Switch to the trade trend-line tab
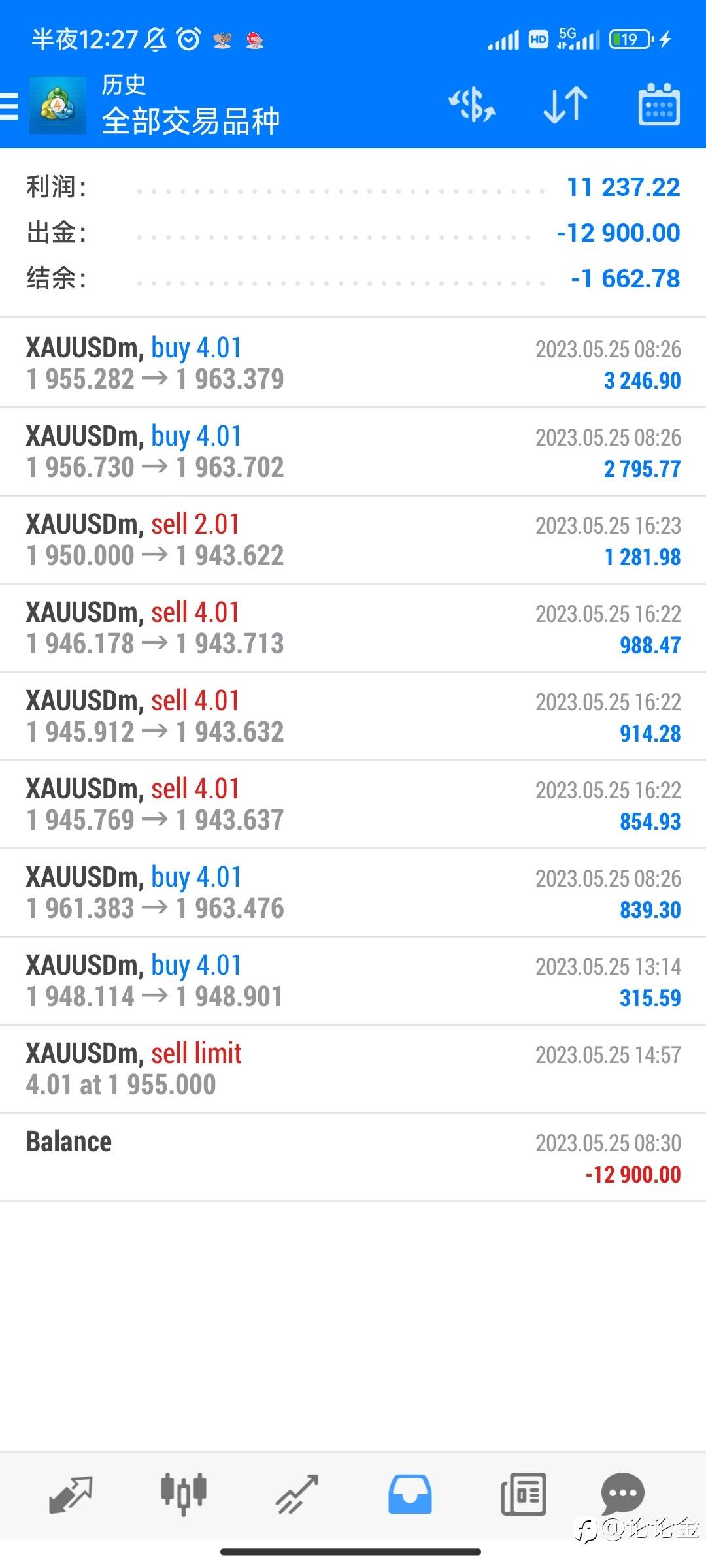 (297, 1494)
